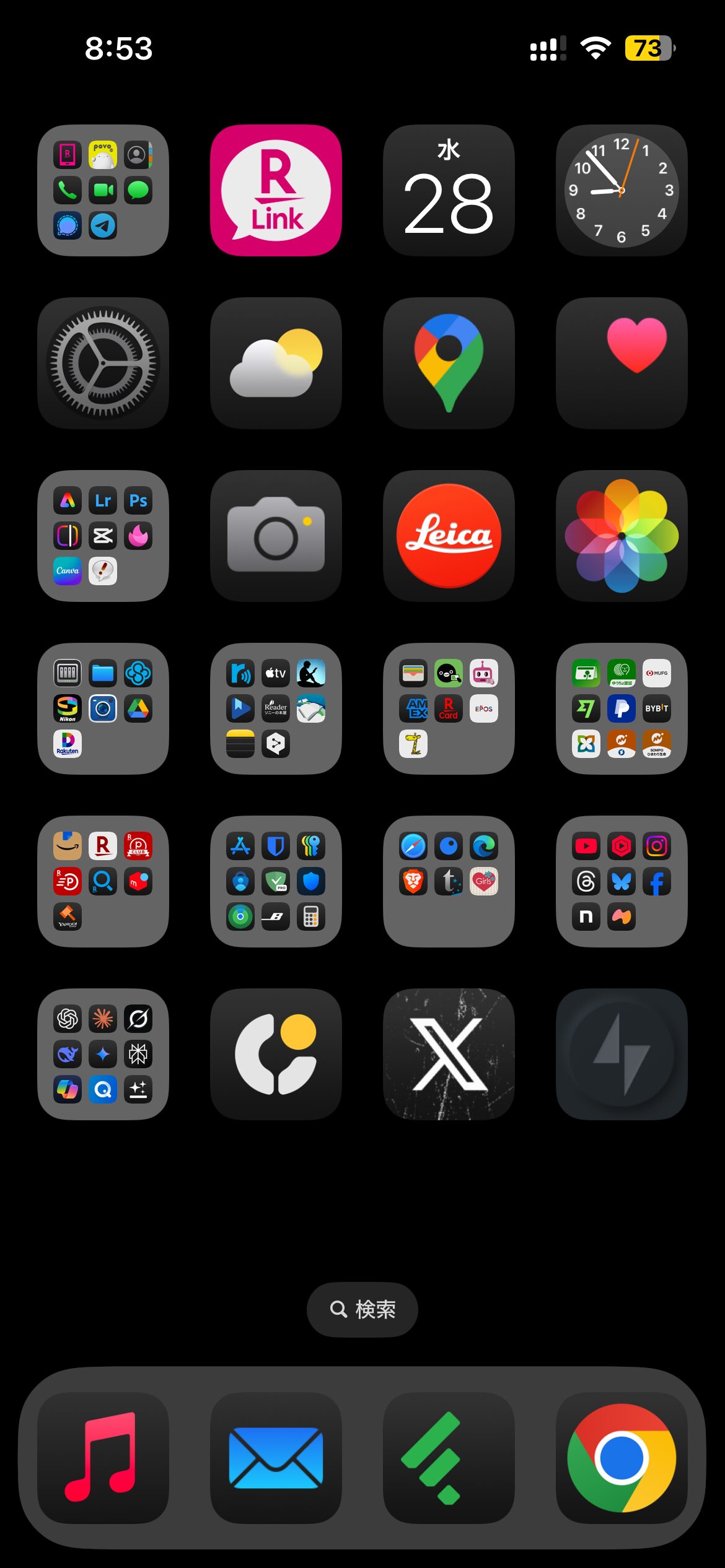
Task: Open the Photos app
Action: coord(622,536)
